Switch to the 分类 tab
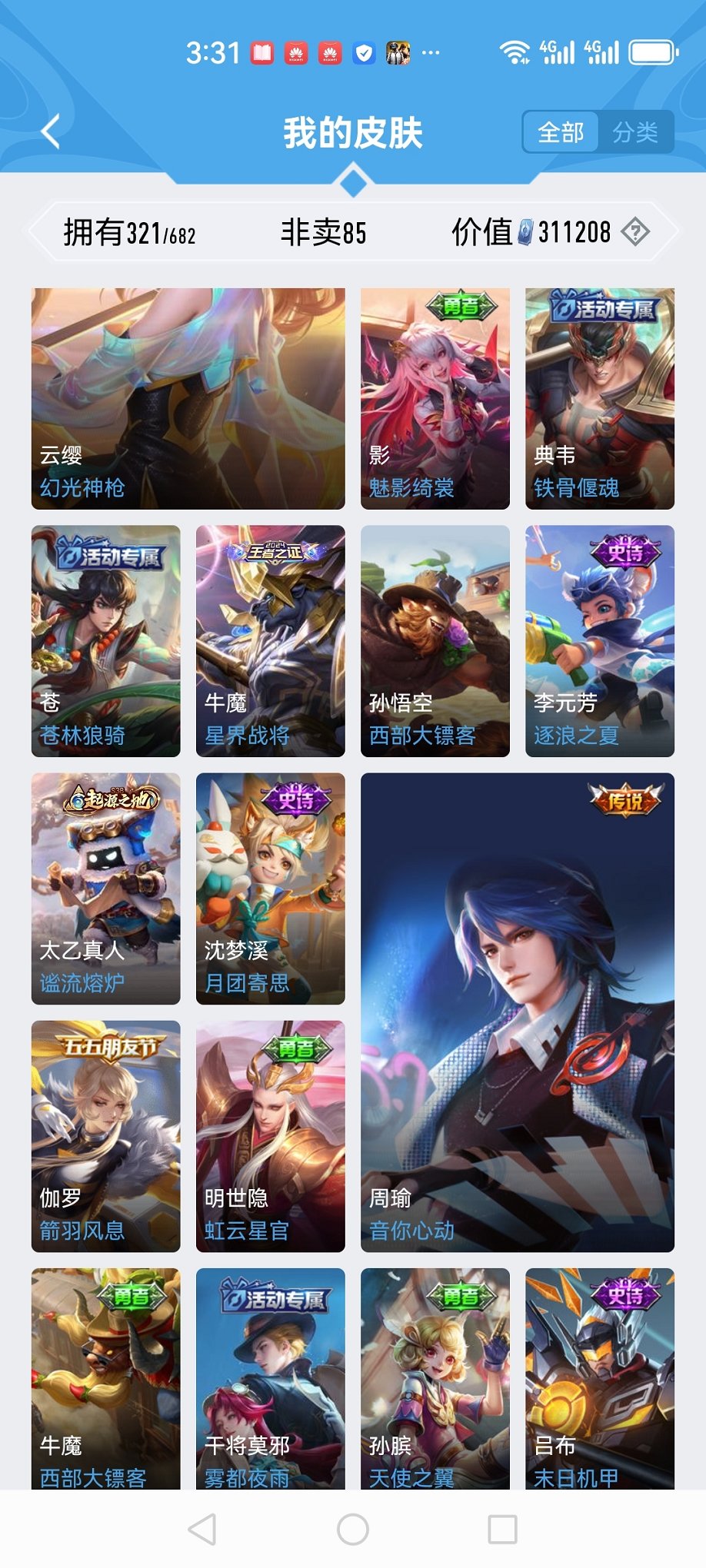The height and width of the screenshot is (1568, 706). (x=634, y=132)
